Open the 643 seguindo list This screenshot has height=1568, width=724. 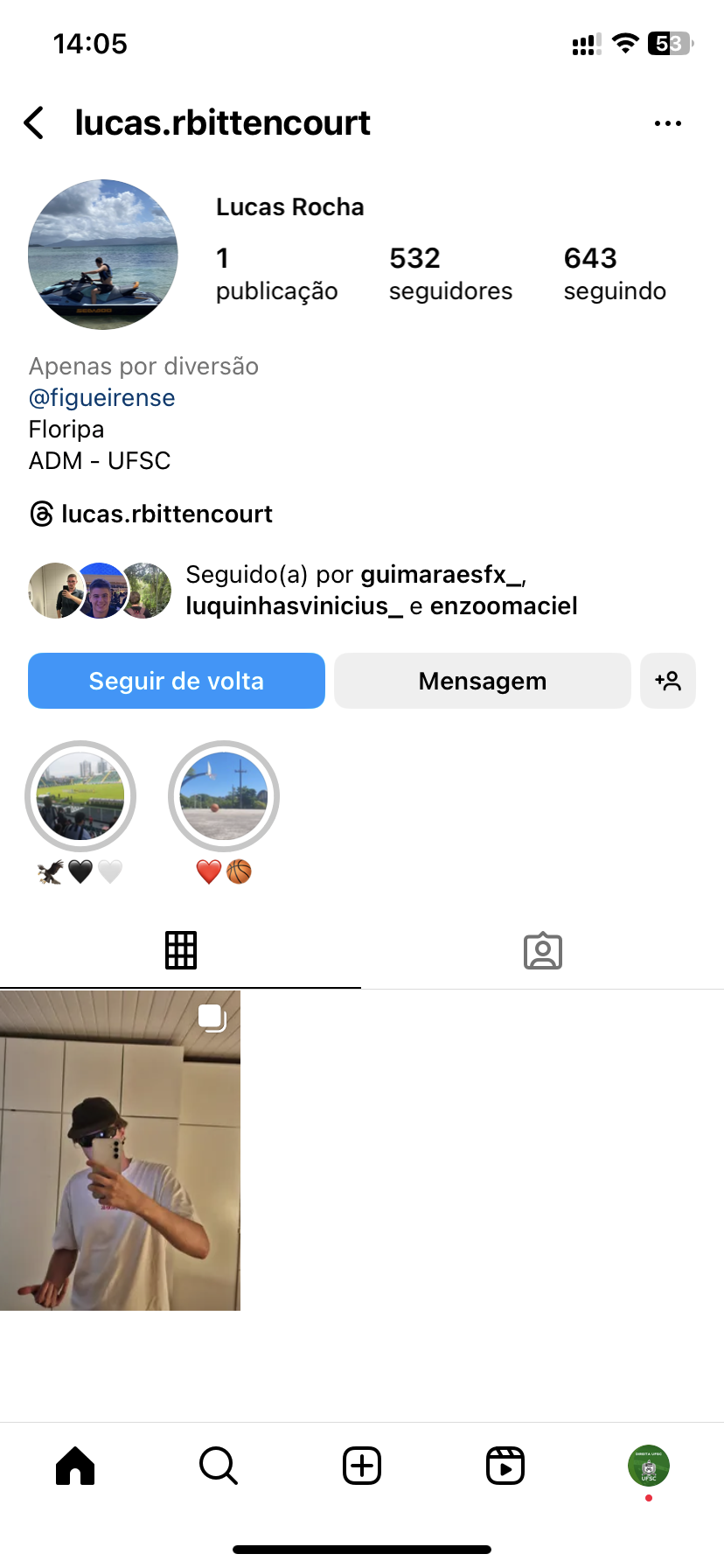(615, 273)
